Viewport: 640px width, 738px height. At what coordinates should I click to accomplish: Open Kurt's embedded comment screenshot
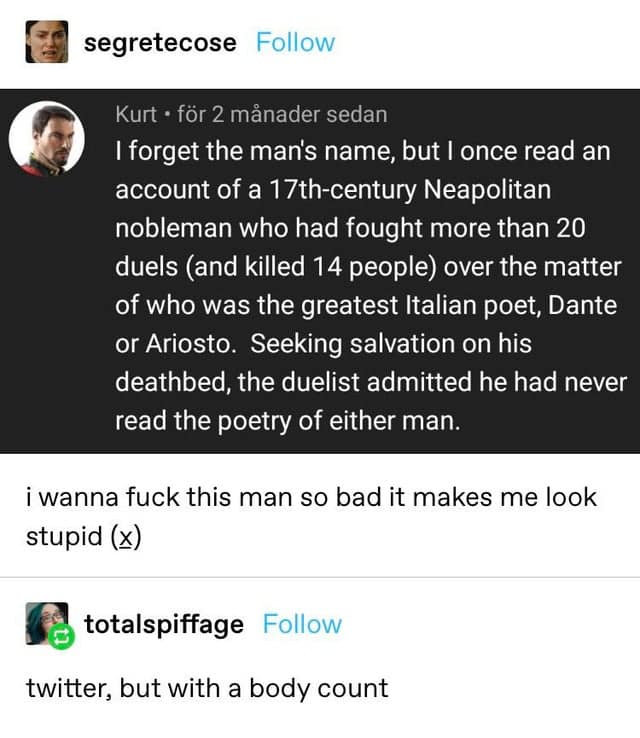pyautogui.click(x=320, y=270)
